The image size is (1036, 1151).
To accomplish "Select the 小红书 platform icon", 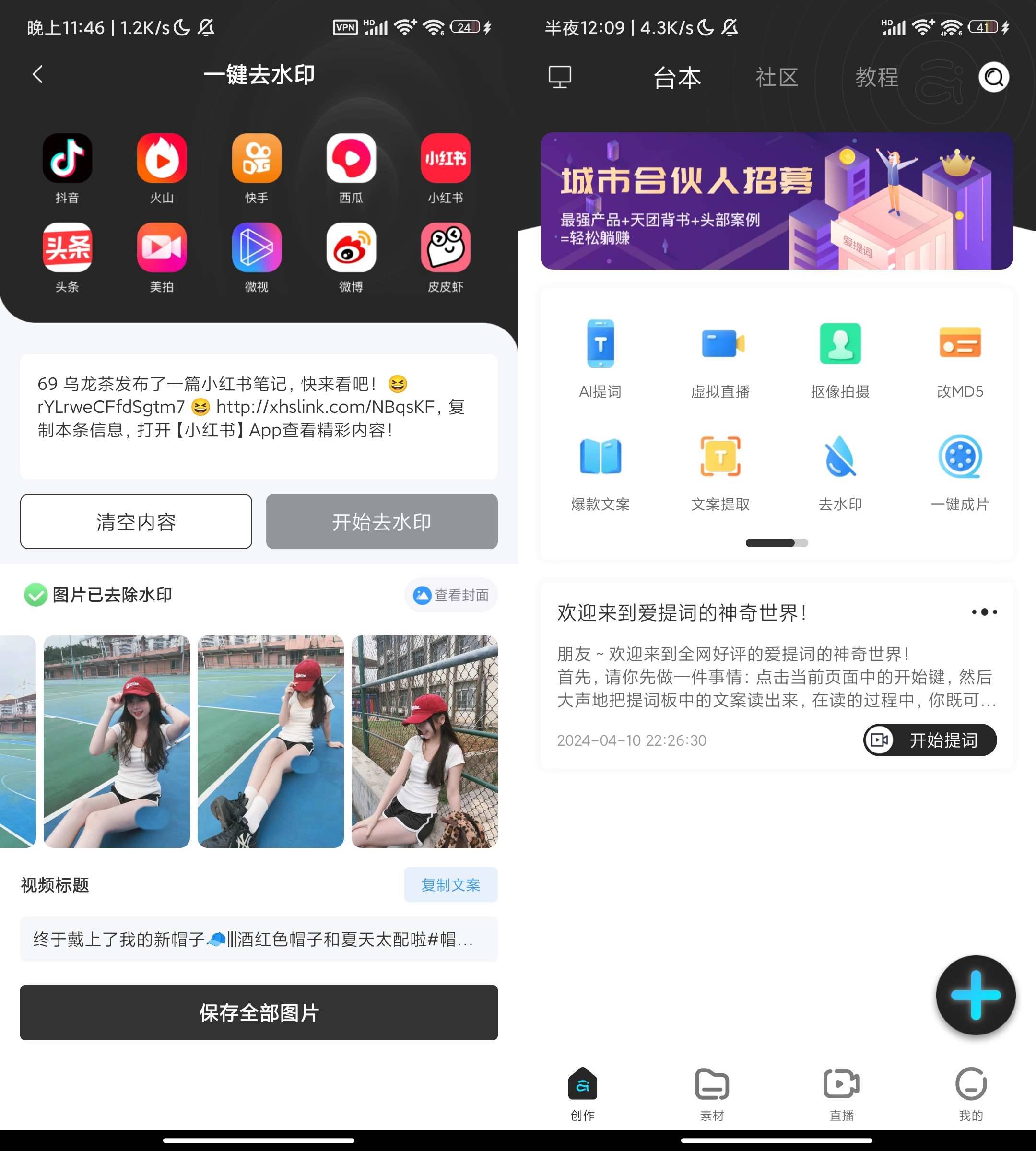I will (445, 159).
